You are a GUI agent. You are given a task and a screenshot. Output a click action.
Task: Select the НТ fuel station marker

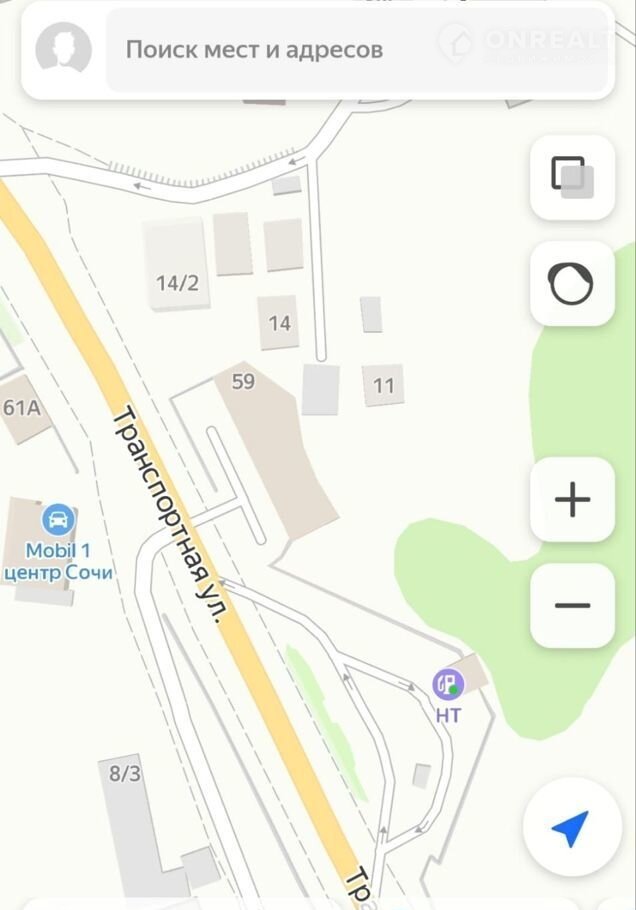click(447, 685)
